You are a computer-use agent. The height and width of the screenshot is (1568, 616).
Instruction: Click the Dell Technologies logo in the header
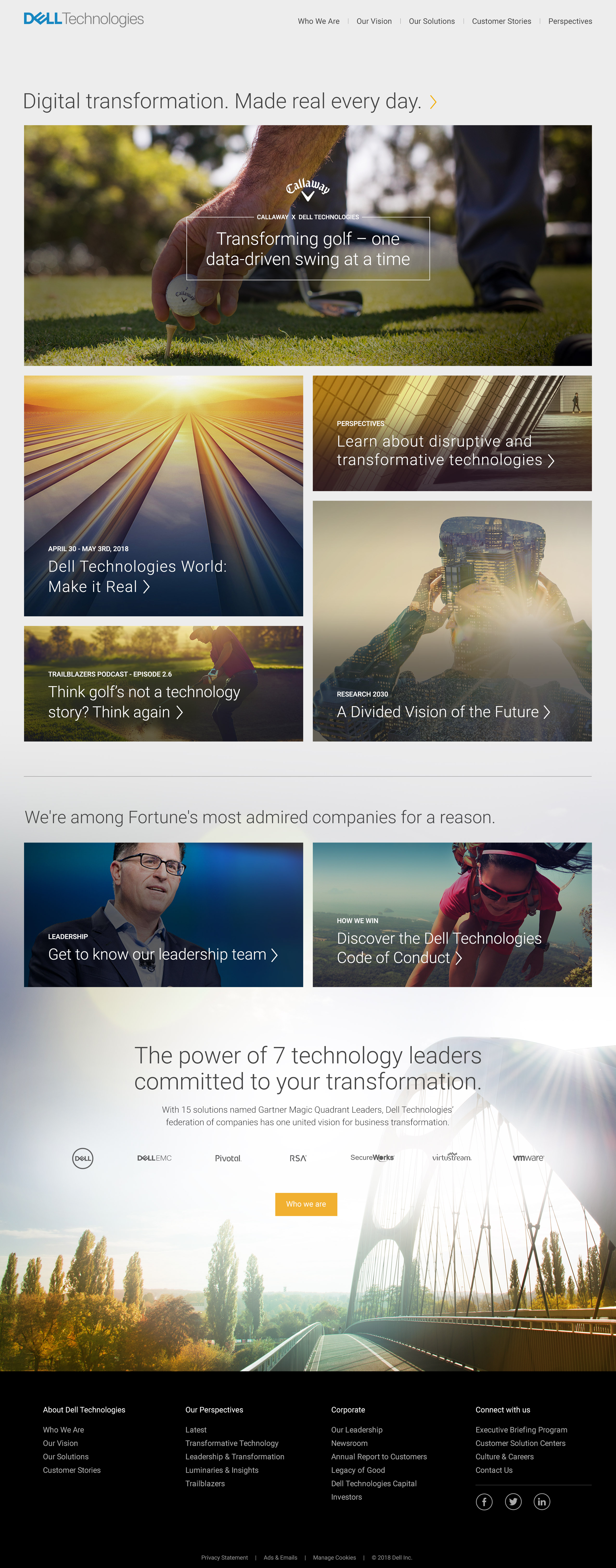83,19
